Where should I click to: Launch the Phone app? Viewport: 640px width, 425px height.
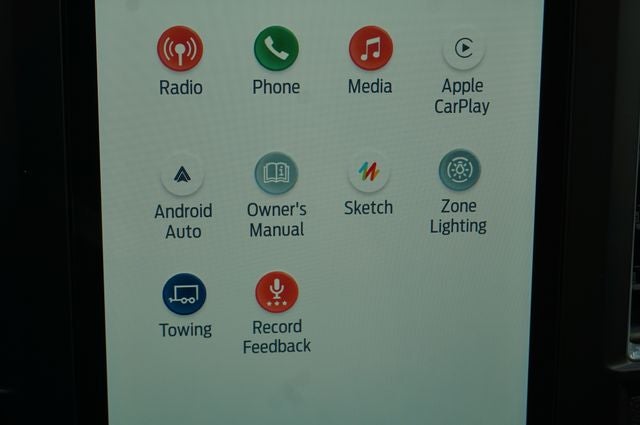click(276, 49)
